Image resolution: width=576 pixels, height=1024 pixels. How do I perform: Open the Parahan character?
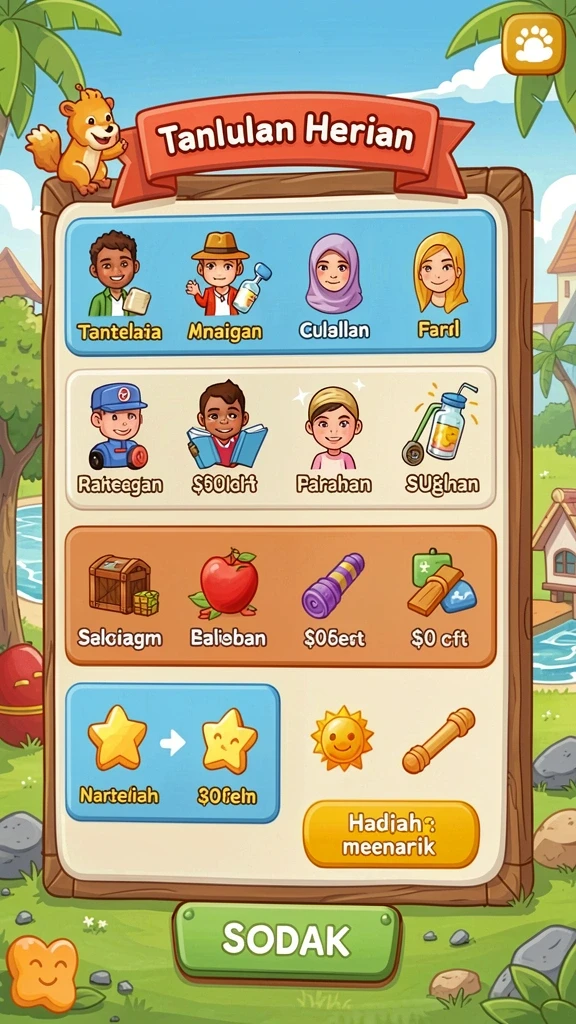coord(334,440)
